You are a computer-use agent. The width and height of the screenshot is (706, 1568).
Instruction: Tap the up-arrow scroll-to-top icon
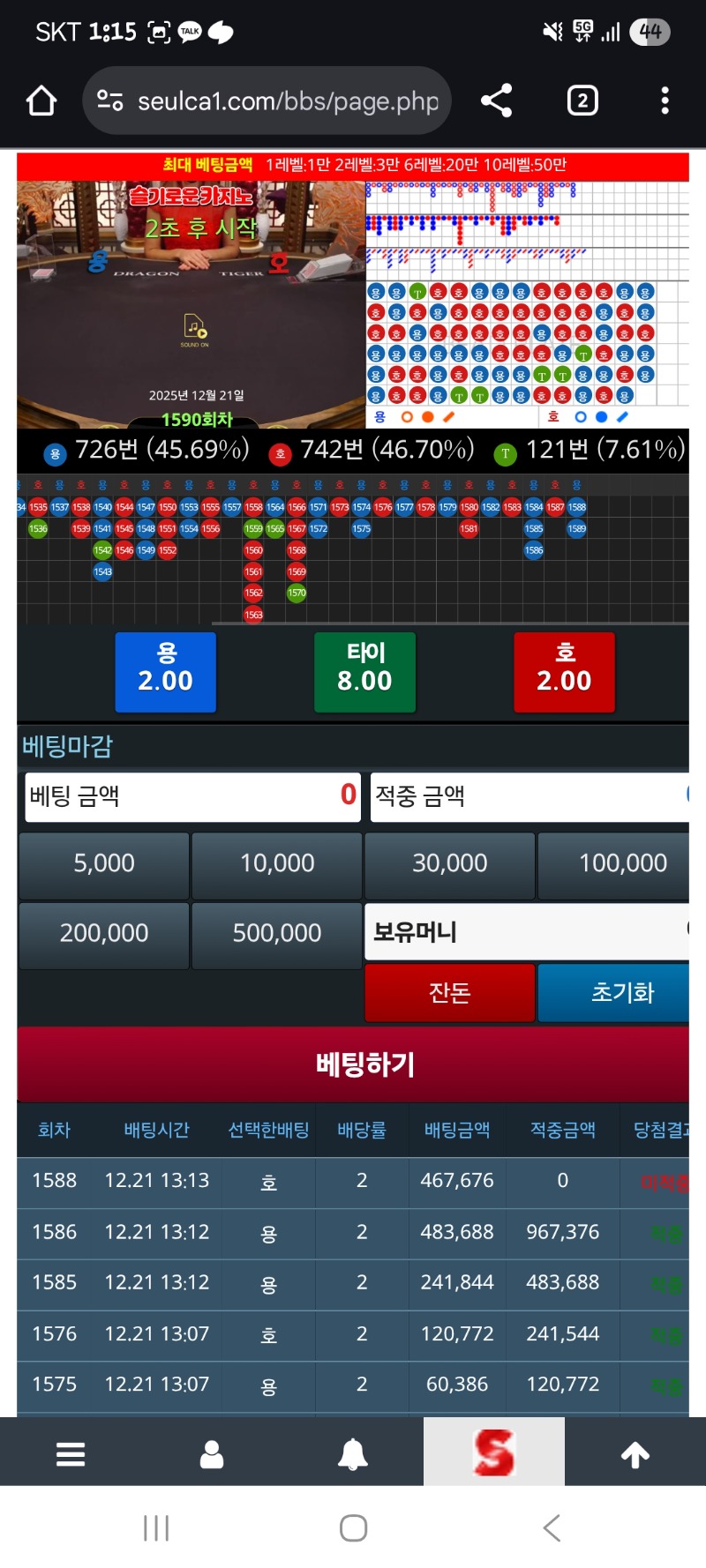click(635, 1452)
